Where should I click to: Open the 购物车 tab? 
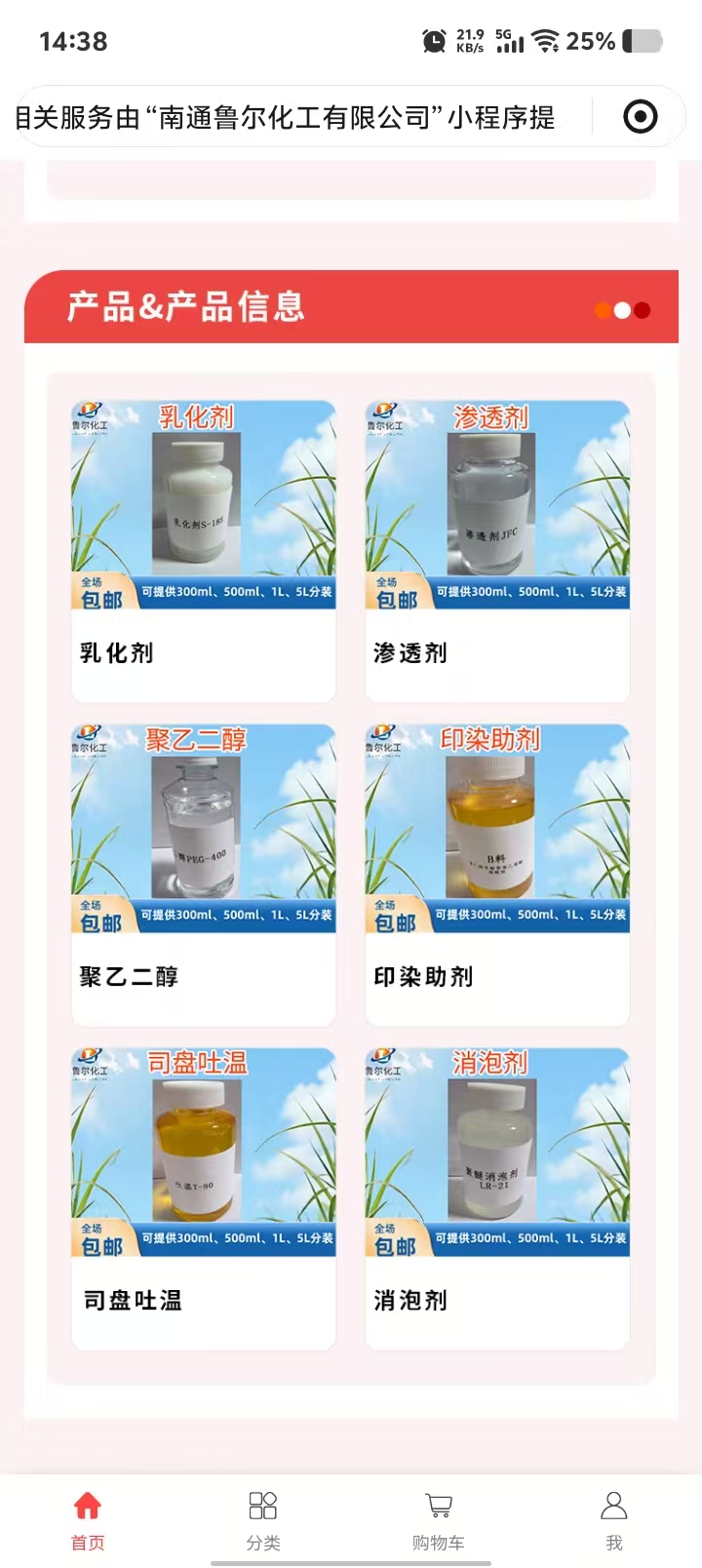point(439,1519)
